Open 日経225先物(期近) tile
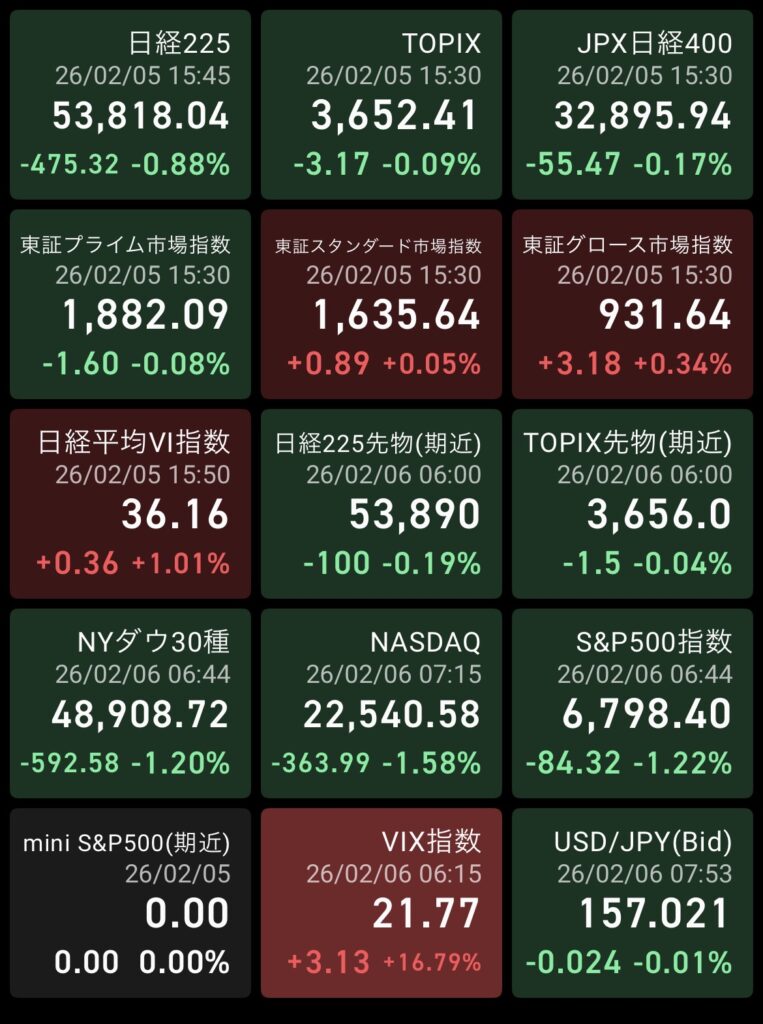Image resolution: width=763 pixels, height=1024 pixels. tap(381, 503)
